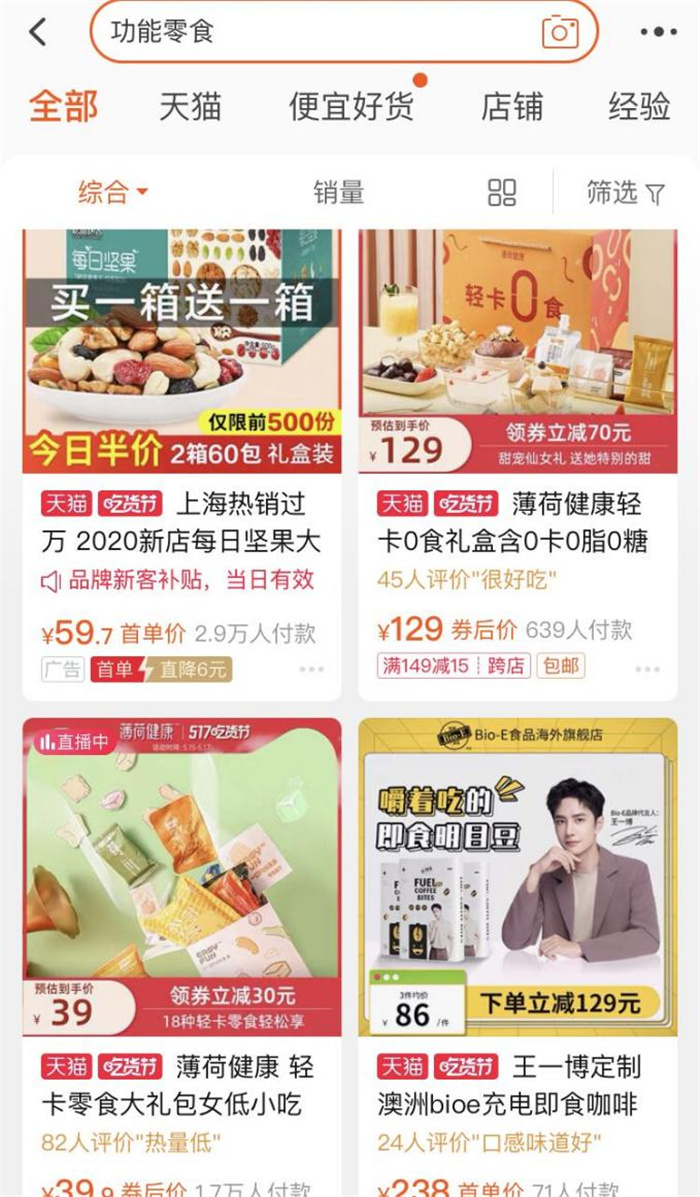Image resolution: width=700 pixels, height=1197 pixels.
Task: Open 薄荷健康轻卡0食礼盒 product card
Action: (518, 352)
